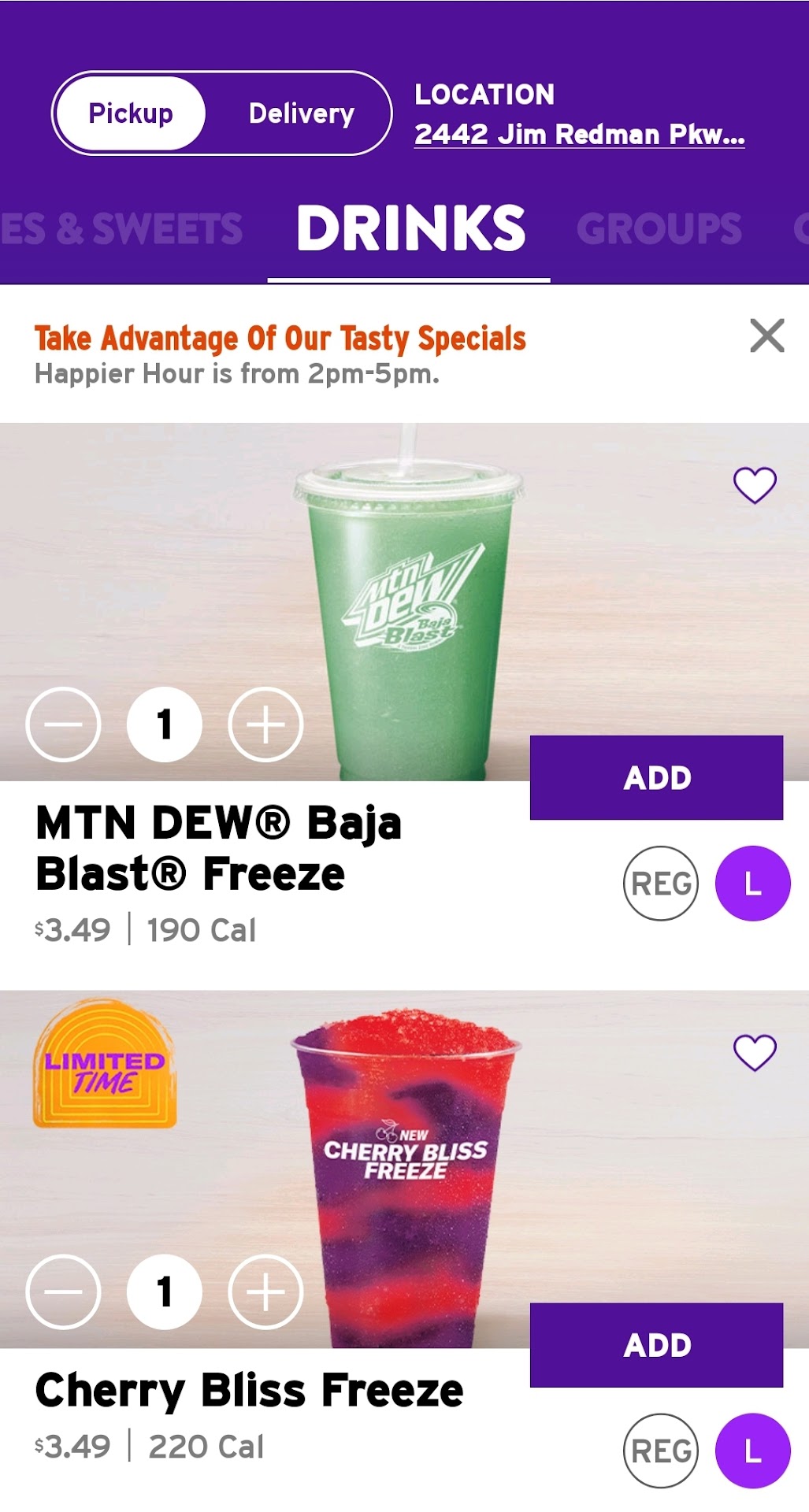Screen dimensions: 809x1512
Task: Increase Baja Blast Freeze quantity
Action: pos(265,724)
